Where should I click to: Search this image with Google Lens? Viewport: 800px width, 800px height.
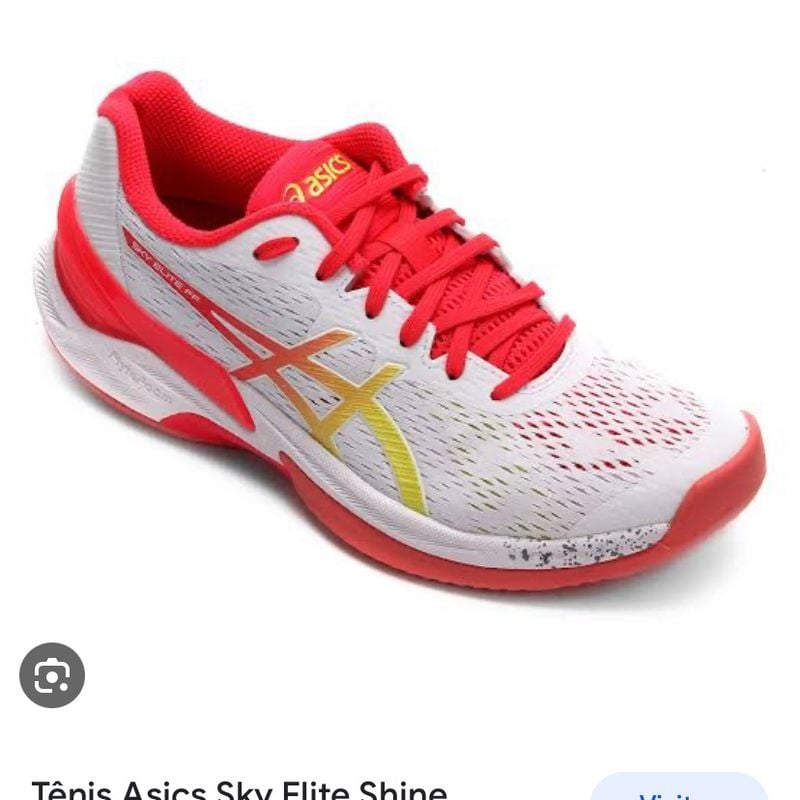52,676
